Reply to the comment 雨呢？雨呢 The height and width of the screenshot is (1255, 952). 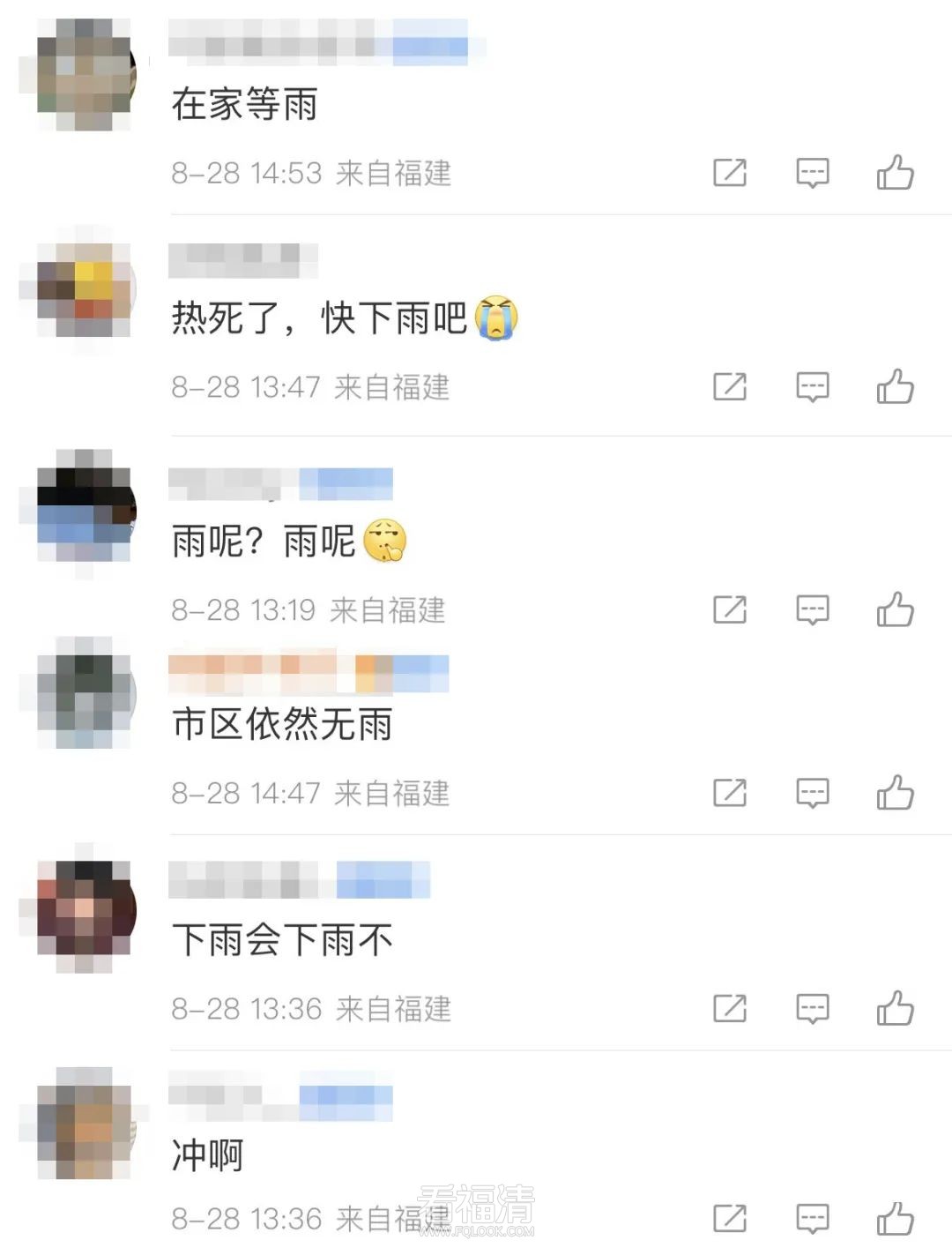(812, 609)
